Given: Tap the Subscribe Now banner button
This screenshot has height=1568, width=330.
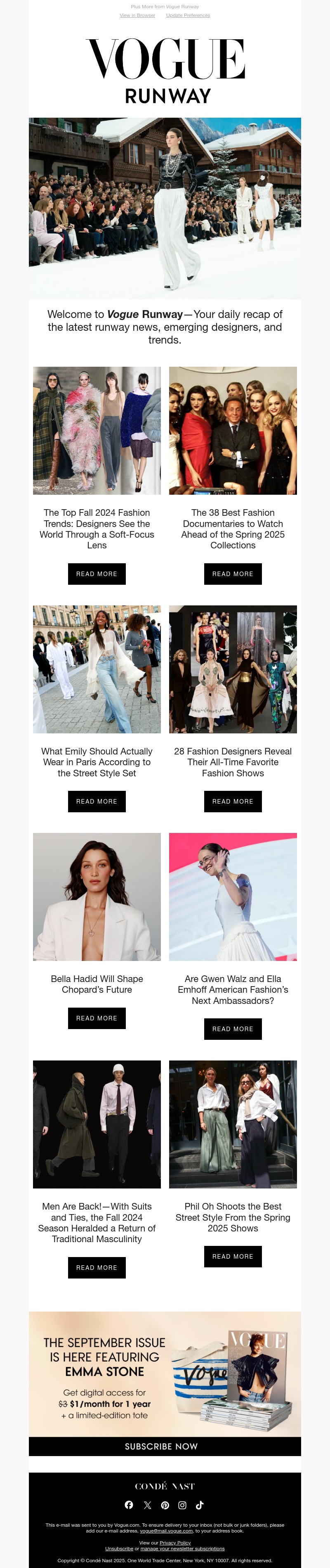Looking at the screenshot, I should [x=165, y=1446].
